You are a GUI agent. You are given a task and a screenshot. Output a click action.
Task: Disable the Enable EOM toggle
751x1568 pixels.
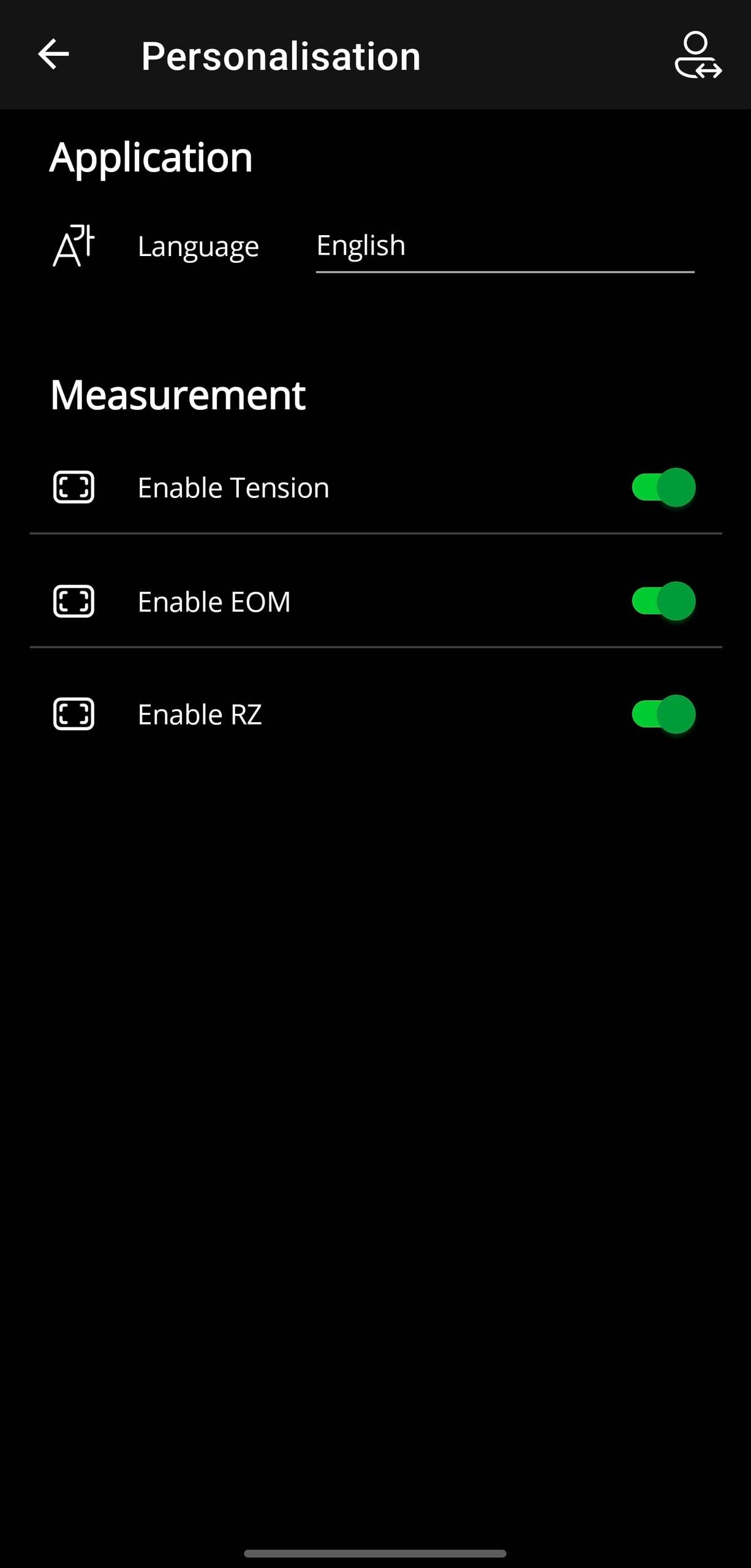coord(663,601)
